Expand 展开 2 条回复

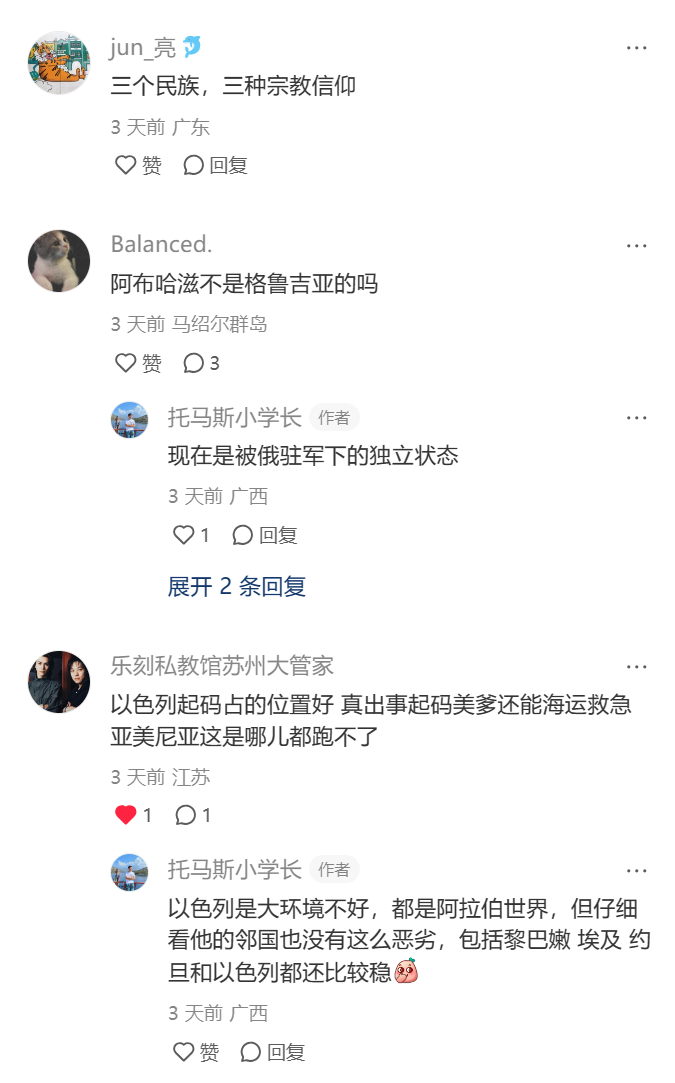[236, 586]
